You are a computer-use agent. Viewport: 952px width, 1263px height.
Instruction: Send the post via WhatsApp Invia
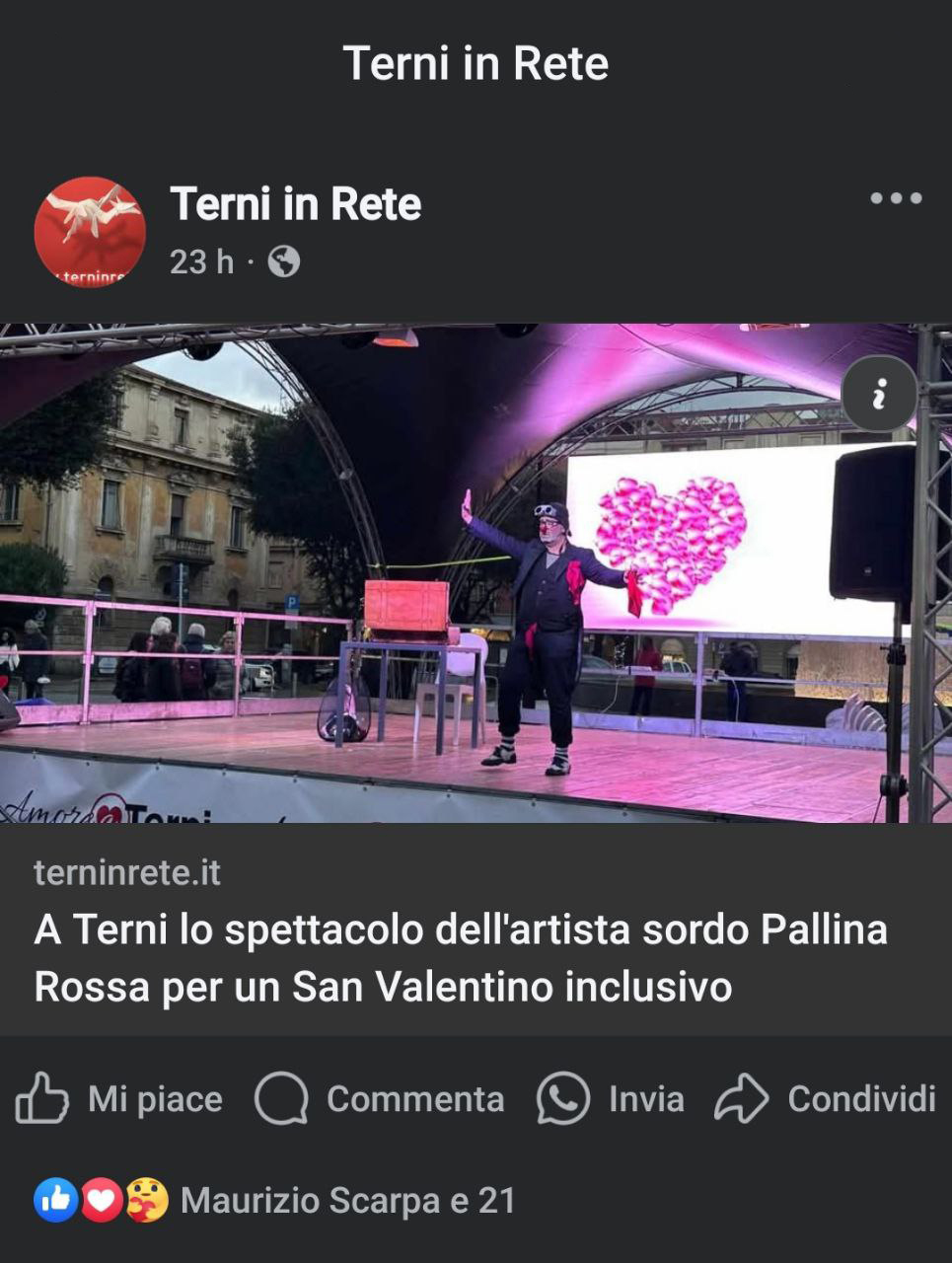pos(611,1098)
